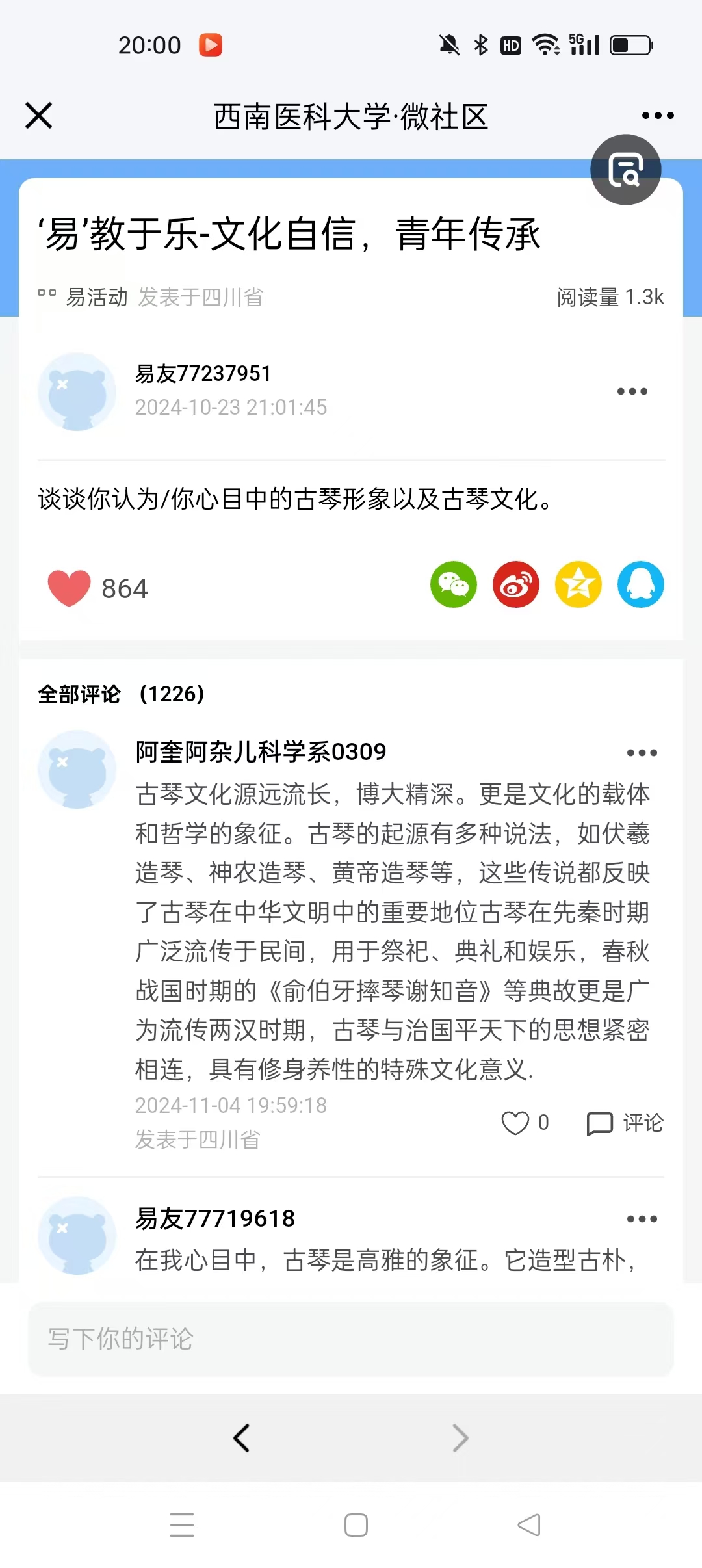Share the post to QQ
Image resolution: width=702 pixels, height=1568 pixels.
tap(640, 584)
